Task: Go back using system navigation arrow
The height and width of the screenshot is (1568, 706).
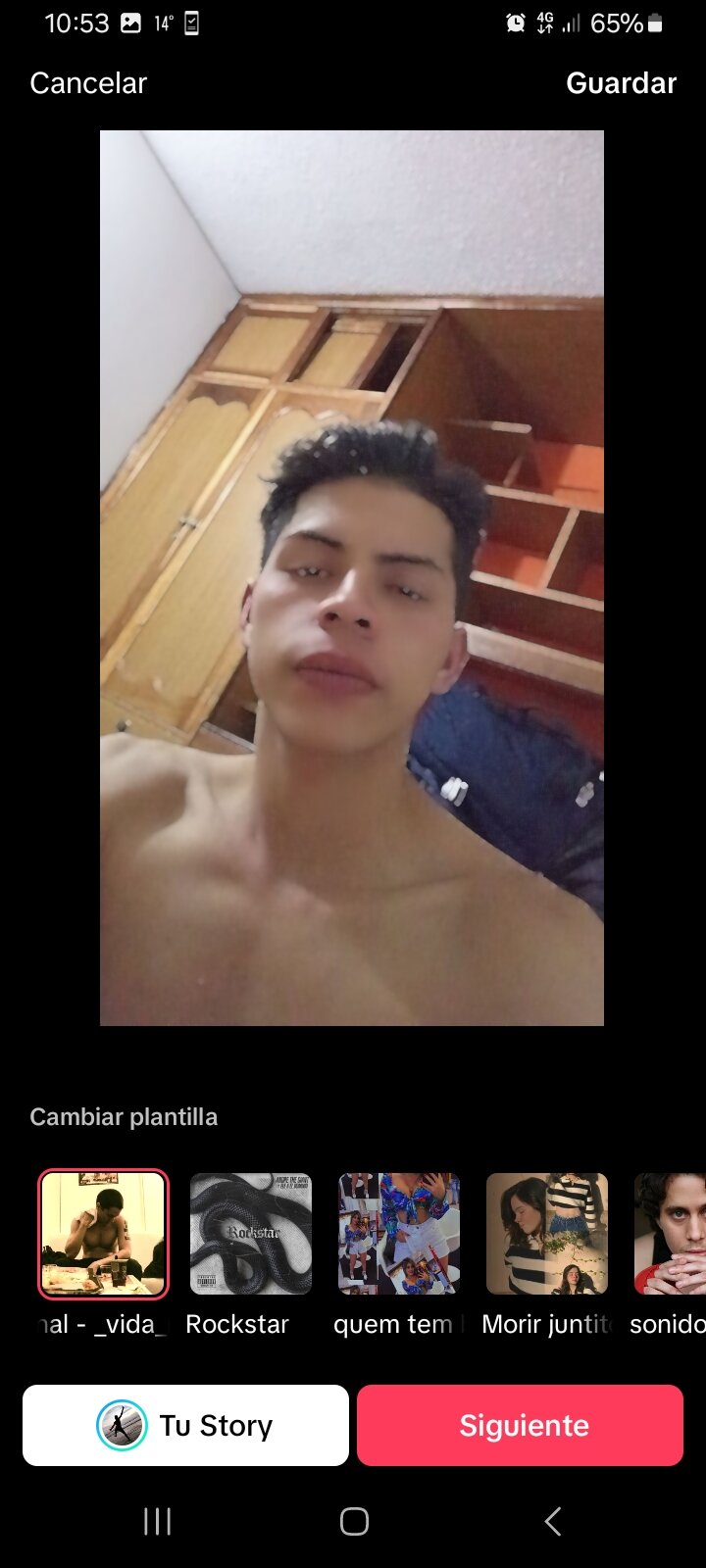Action: [552, 1521]
